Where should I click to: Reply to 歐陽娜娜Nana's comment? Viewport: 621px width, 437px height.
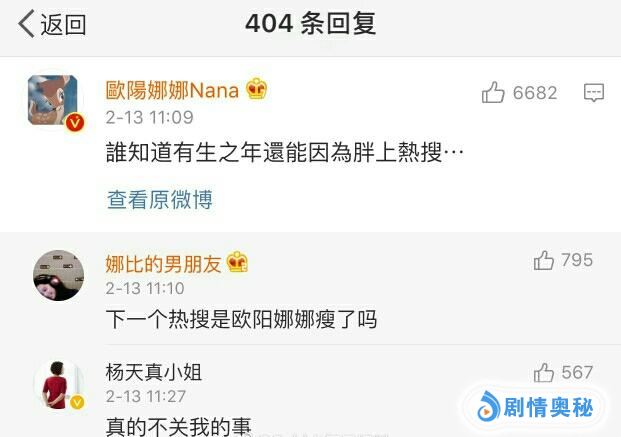[593, 93]
